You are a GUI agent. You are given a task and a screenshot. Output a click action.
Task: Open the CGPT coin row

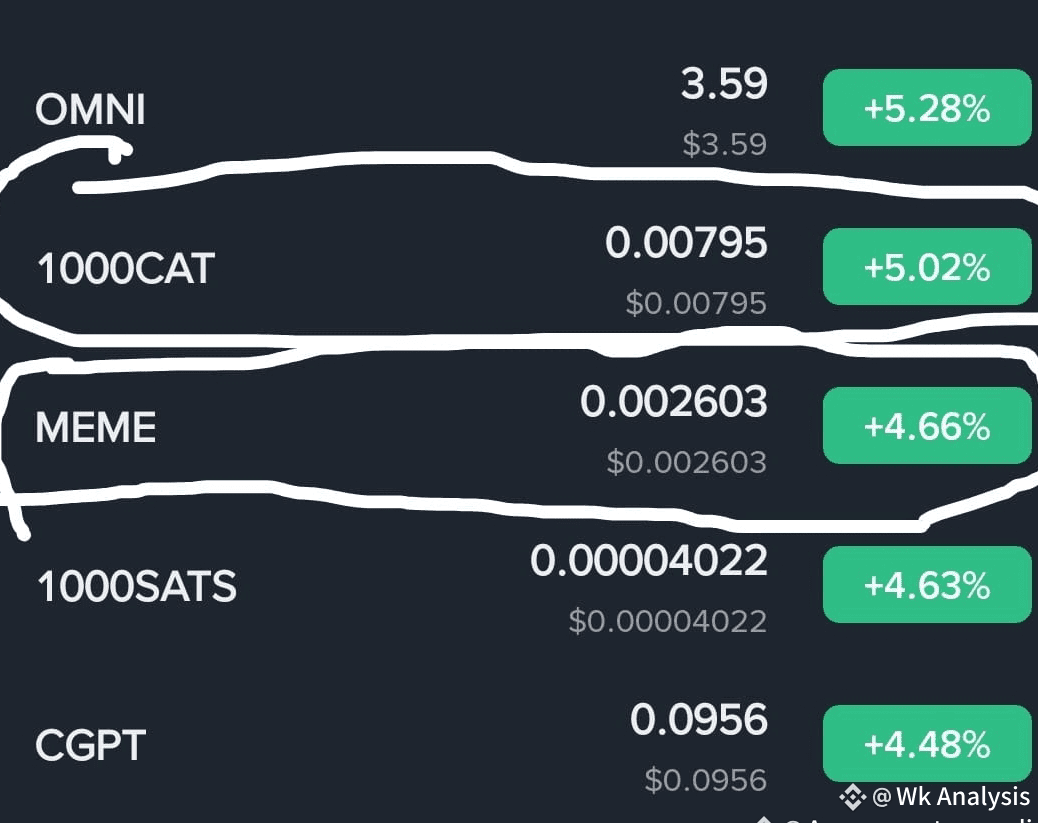pos(90,745)
